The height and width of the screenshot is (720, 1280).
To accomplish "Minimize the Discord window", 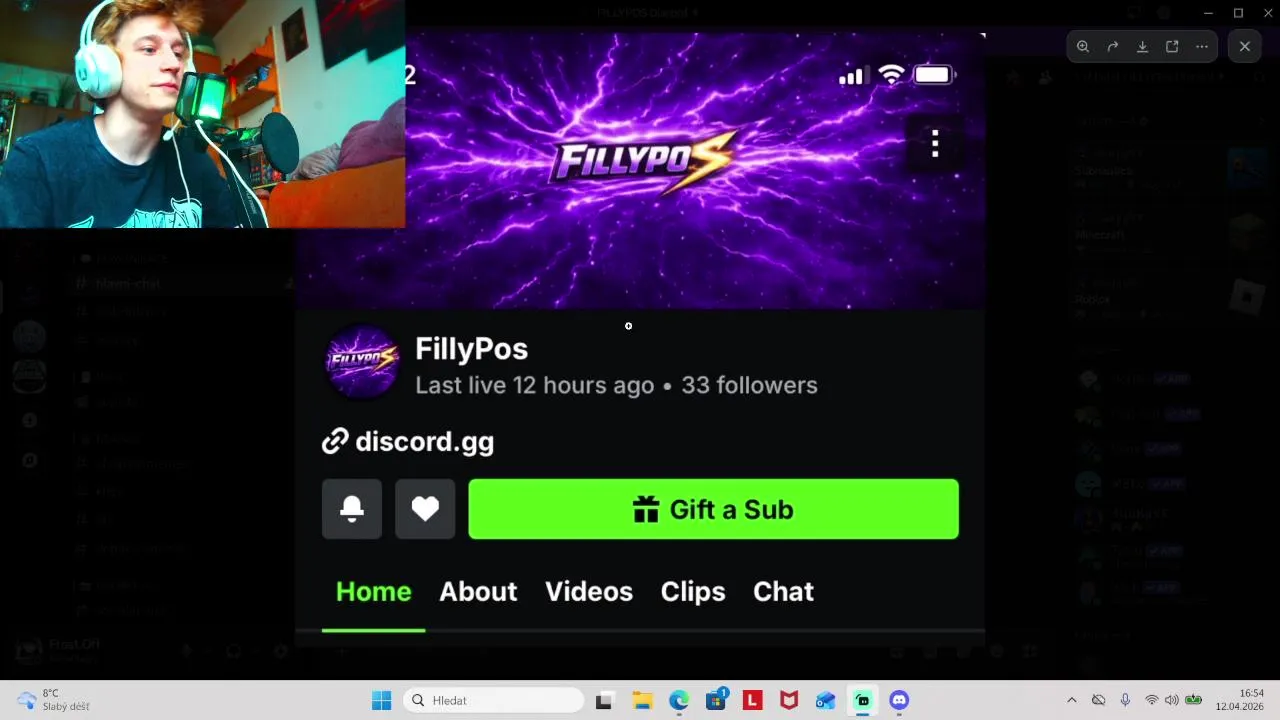I will coord(1208,13).
